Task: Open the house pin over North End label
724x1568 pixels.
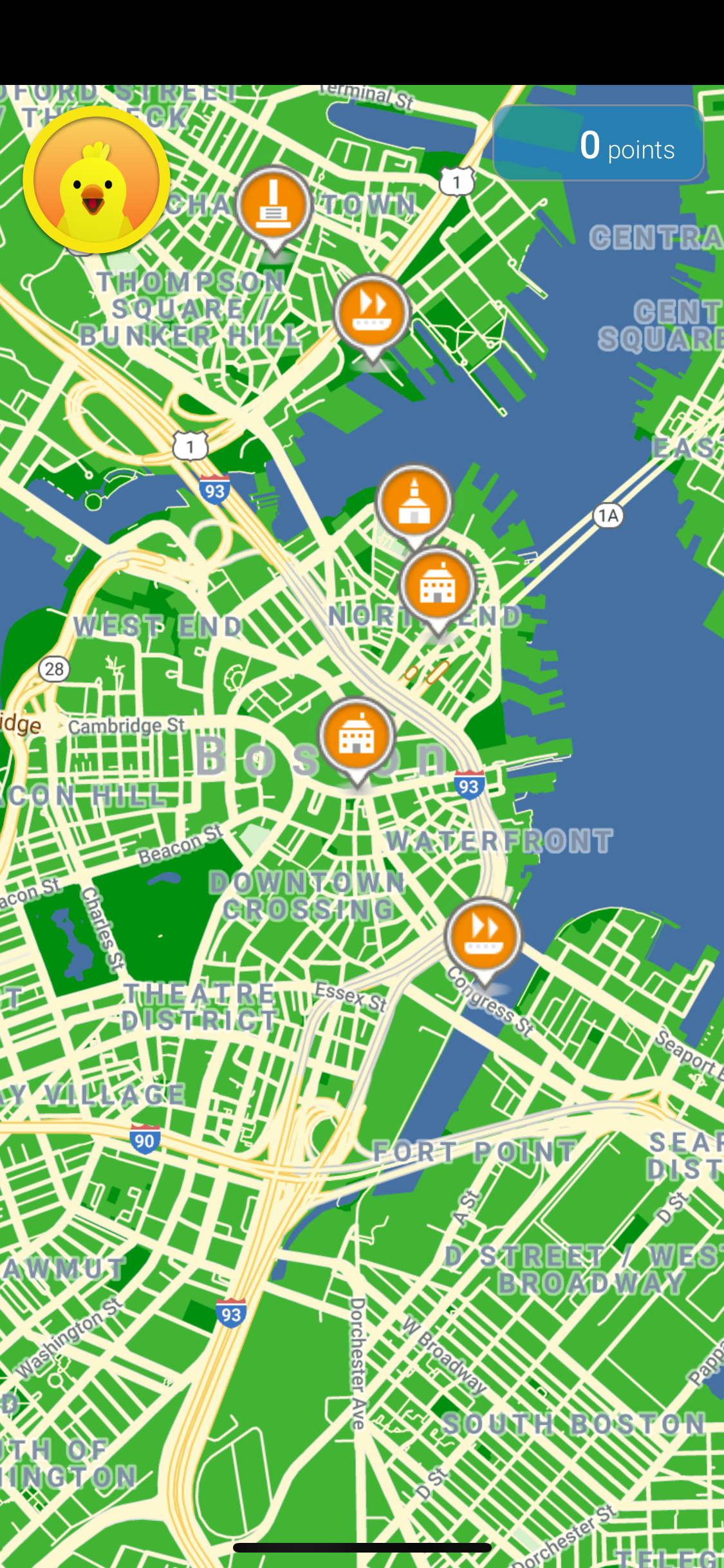Action: pyautogui.click(x=438, y=591)
